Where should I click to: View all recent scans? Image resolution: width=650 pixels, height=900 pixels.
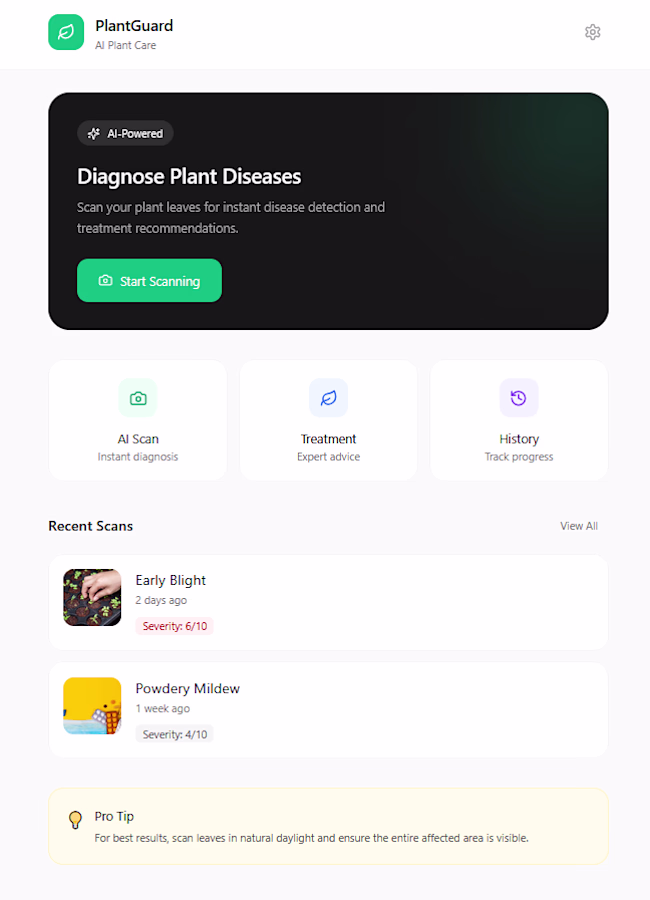pos(579,526)
